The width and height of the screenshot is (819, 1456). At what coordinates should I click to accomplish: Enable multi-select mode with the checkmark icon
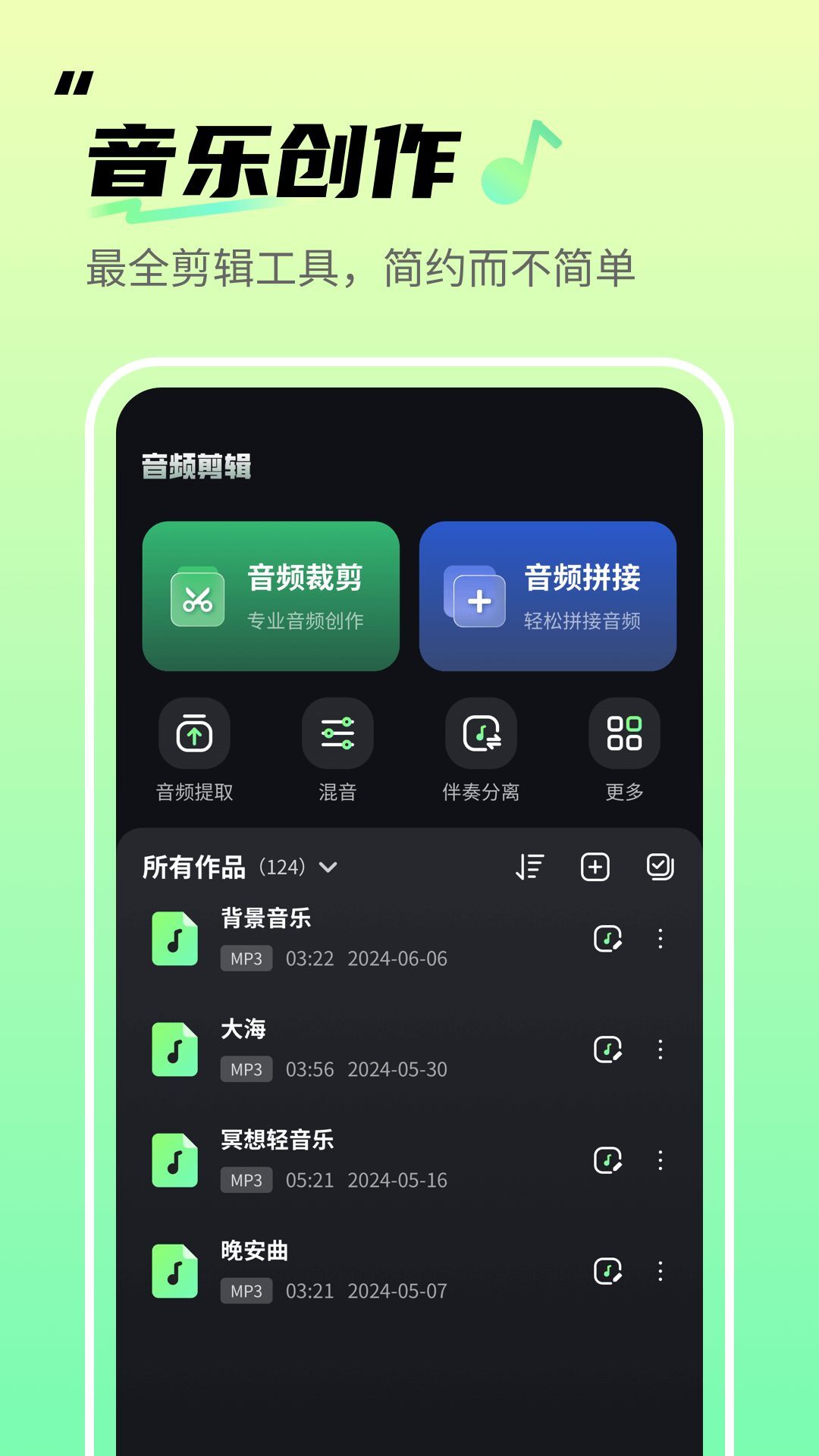(659, 867)
